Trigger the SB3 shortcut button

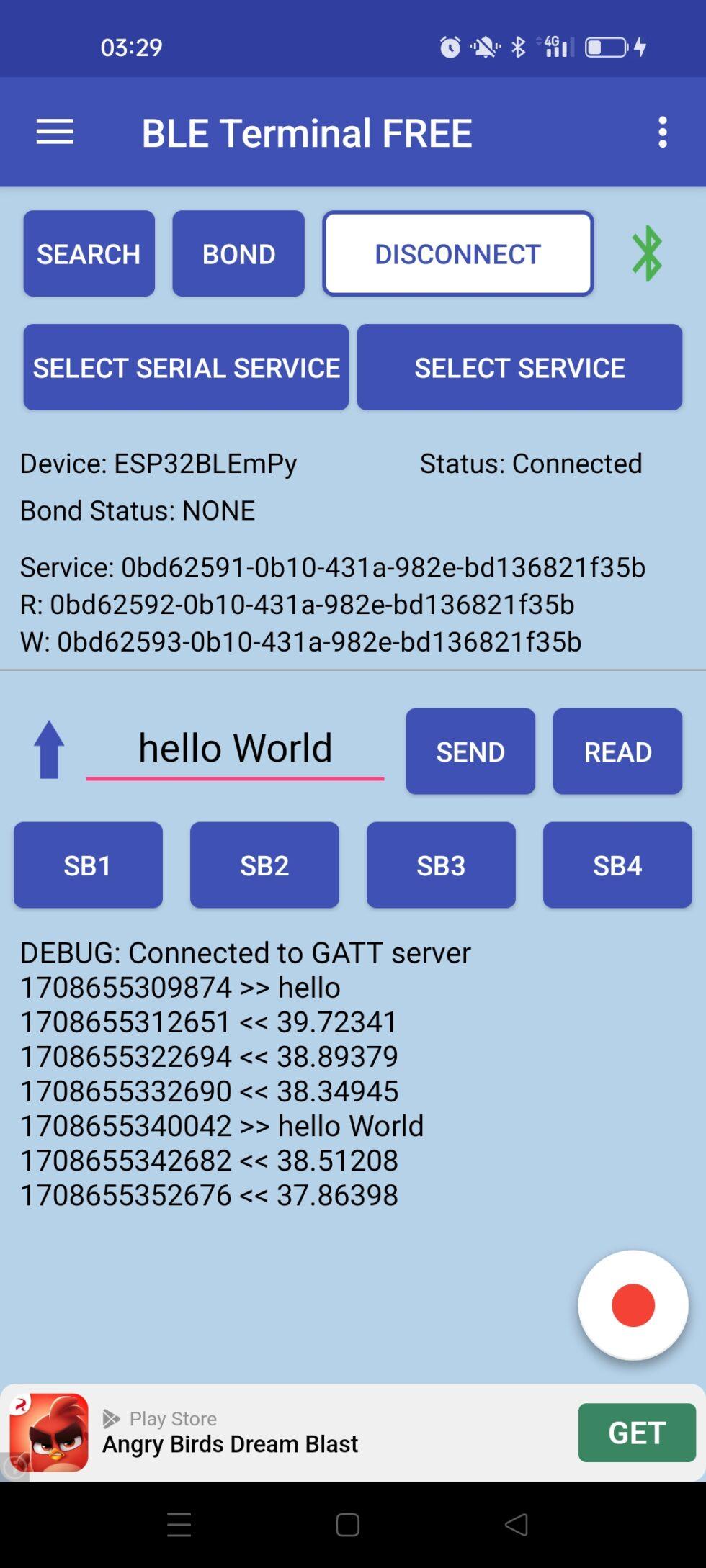tap(441, 864)
